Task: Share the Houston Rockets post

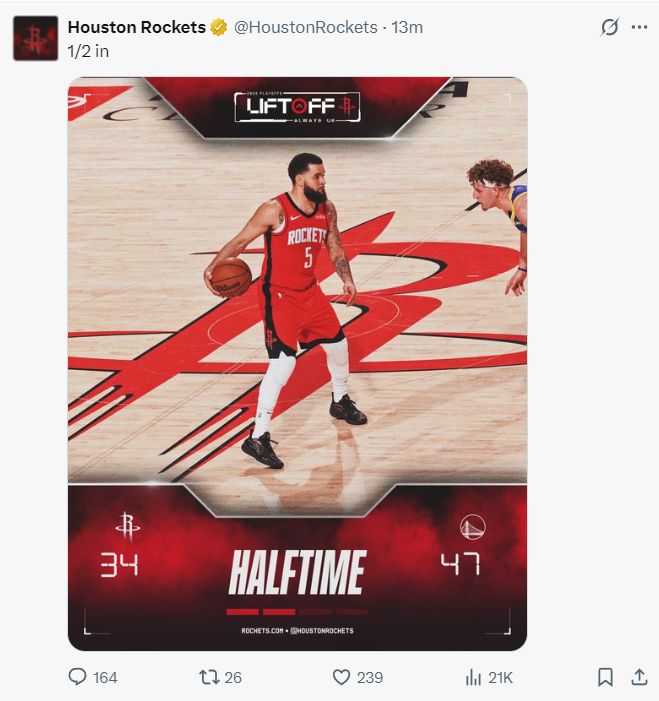Action: [639, 677]
